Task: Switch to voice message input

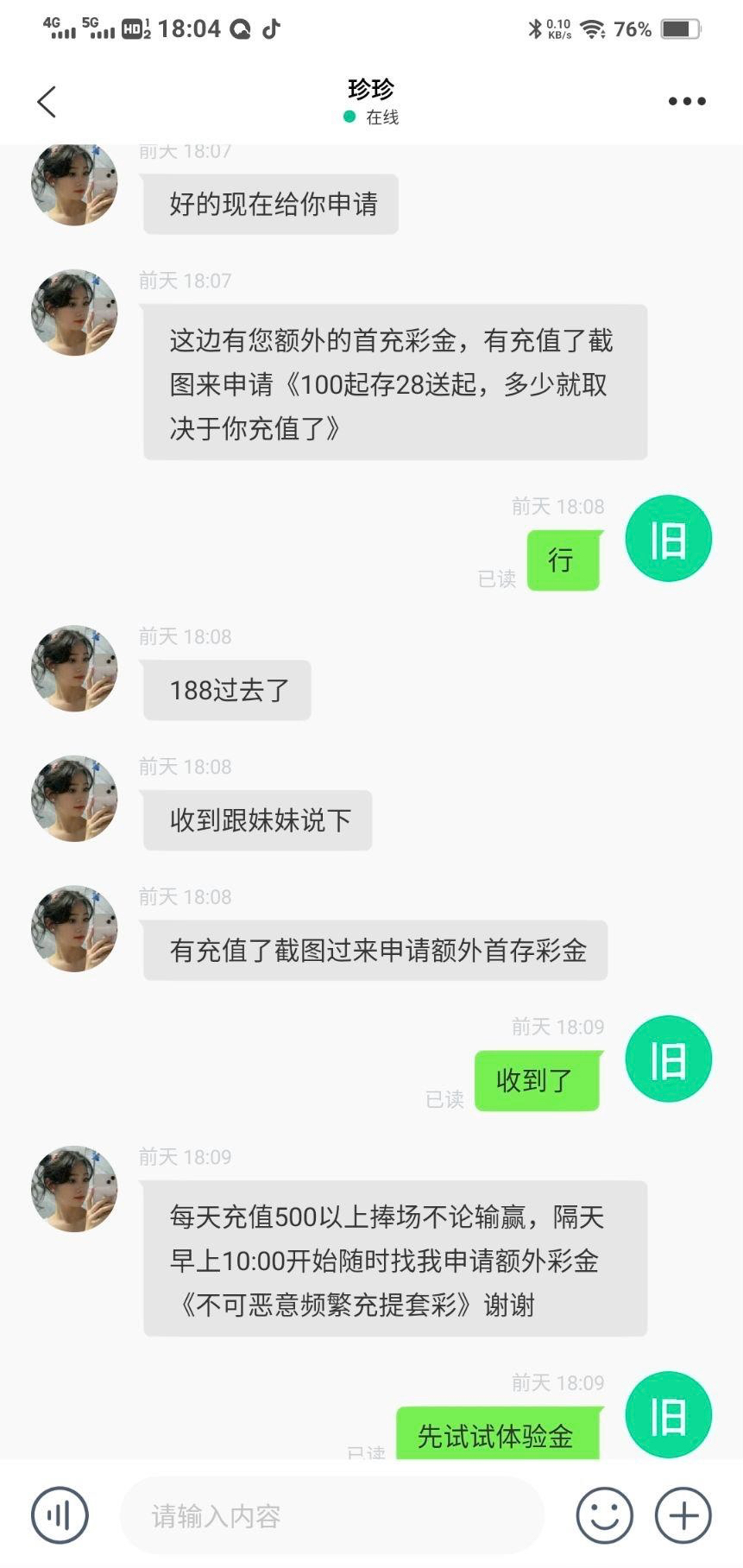Action: [x=60, y=1514]
